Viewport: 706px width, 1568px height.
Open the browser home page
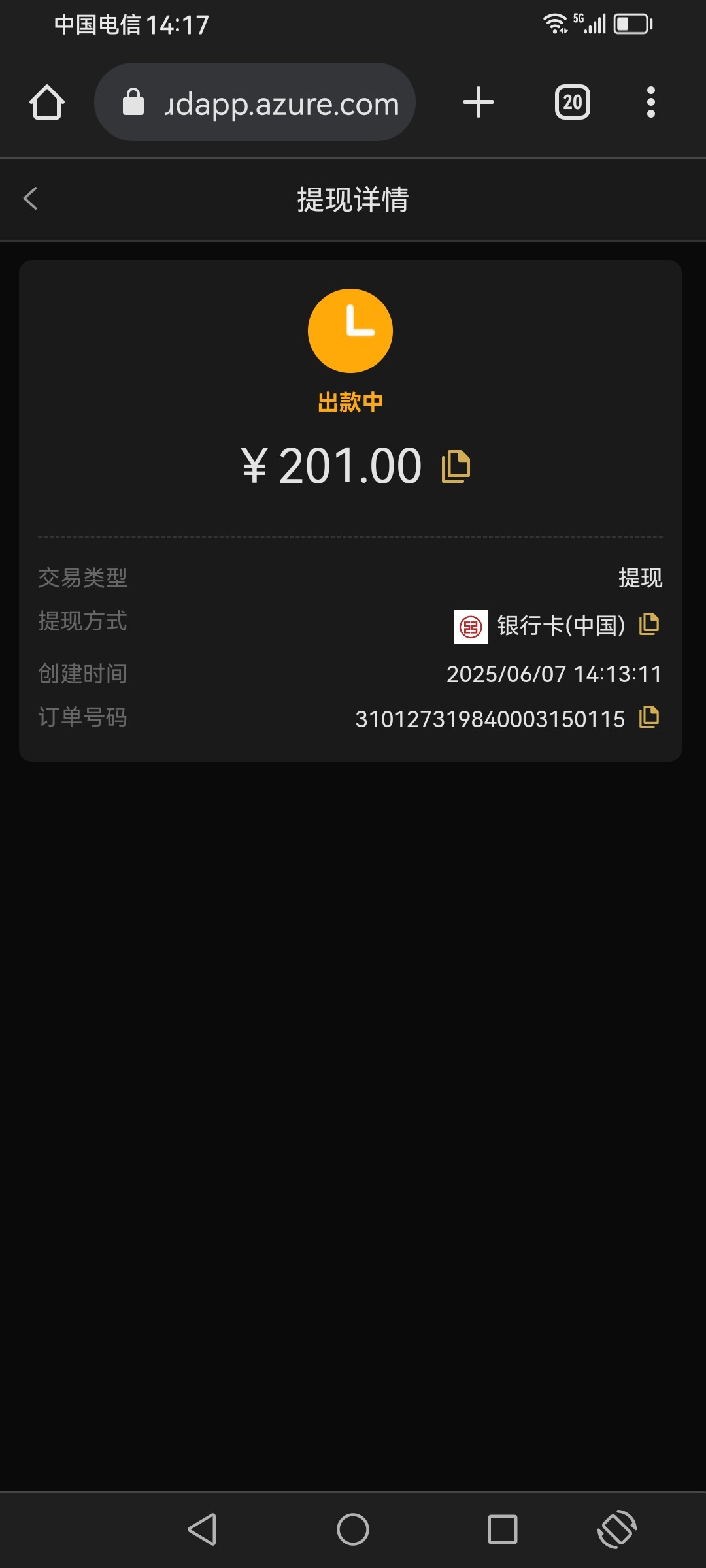click(47, 102)
